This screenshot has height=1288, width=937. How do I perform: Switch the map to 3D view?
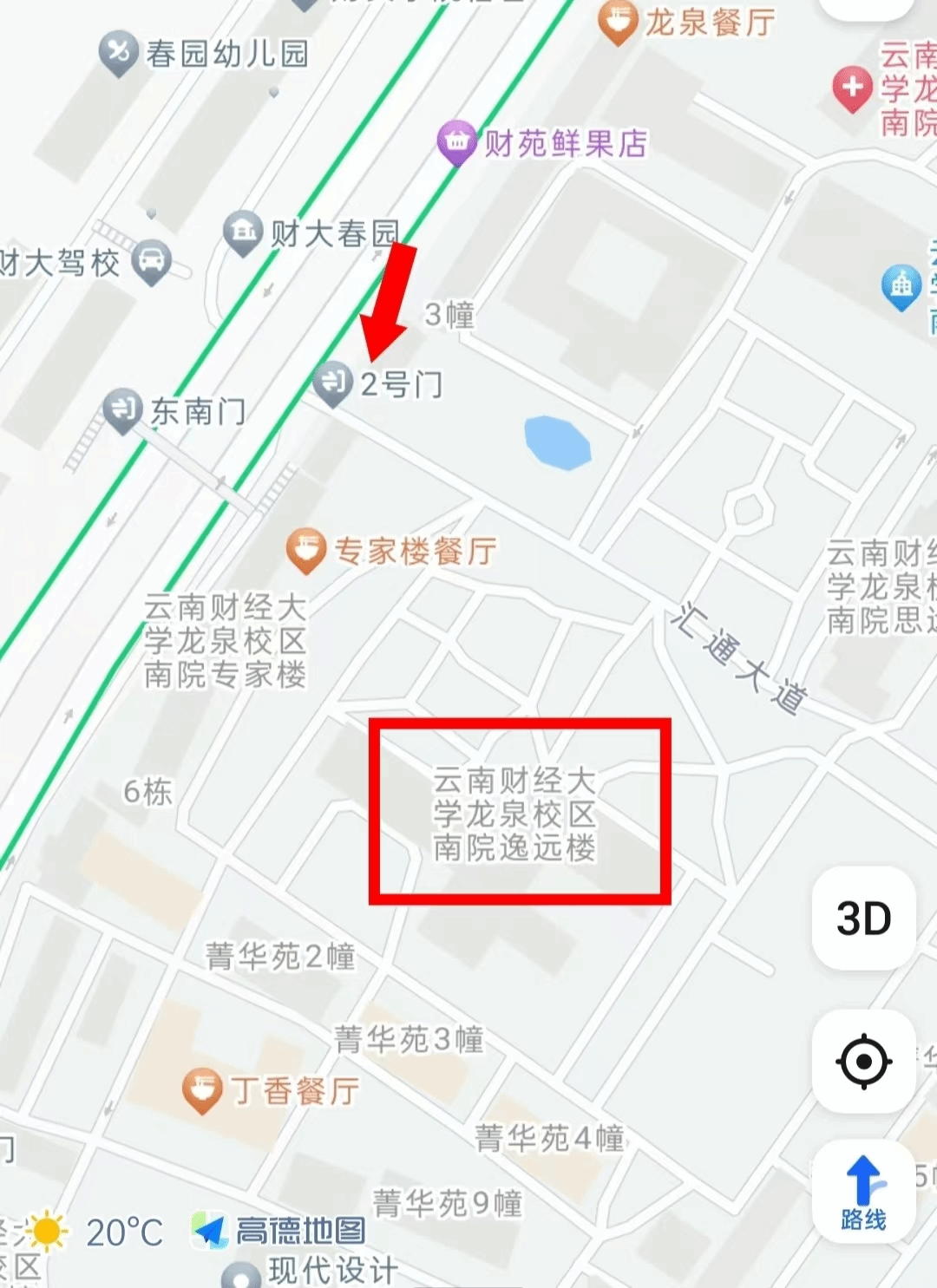(863, 919)
